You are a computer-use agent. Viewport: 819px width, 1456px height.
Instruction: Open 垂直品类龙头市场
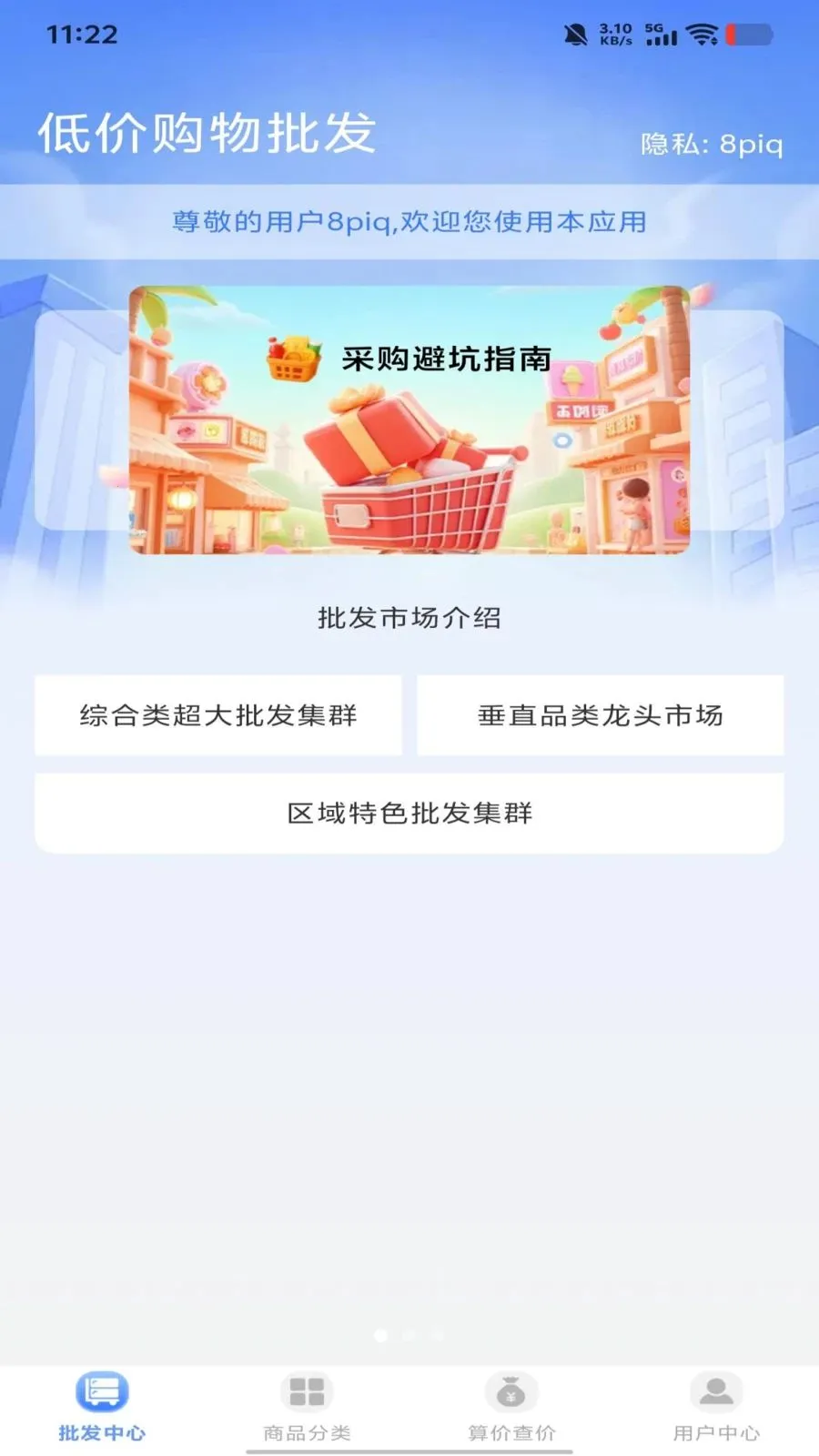click(x=601, y=715)
